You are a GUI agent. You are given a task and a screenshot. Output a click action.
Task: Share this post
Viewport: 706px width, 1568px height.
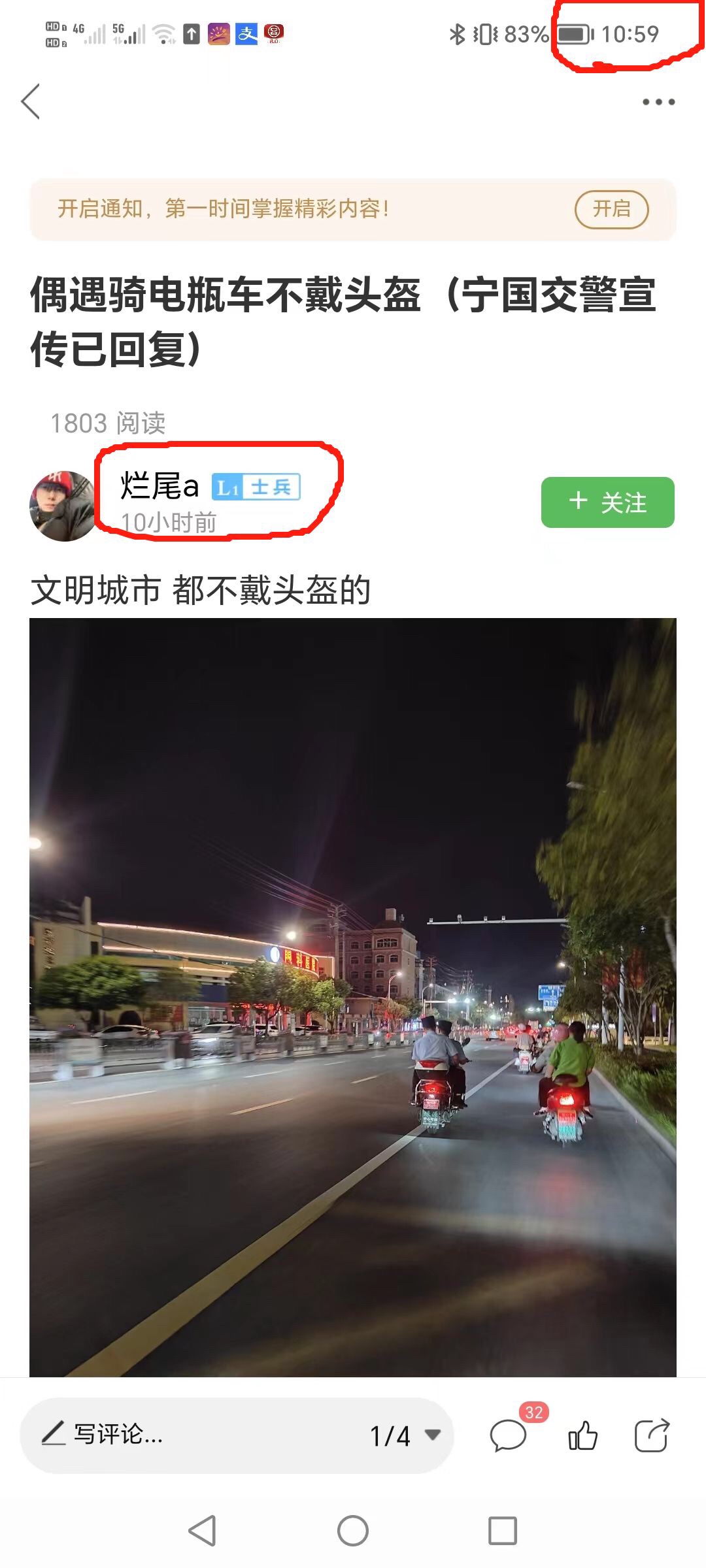(x=652, y=1435)
